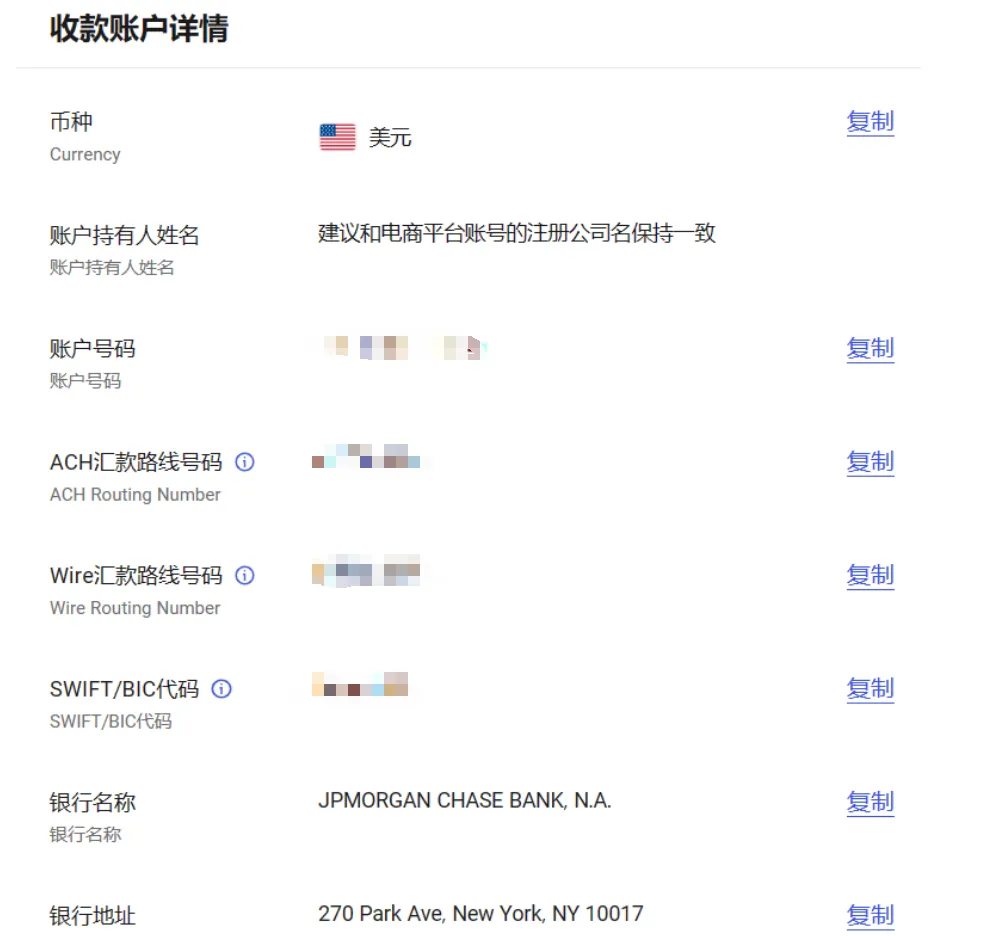Copy the Wire routing number
The height and width of the screenshot is (936, 986).
click(870, 575)
